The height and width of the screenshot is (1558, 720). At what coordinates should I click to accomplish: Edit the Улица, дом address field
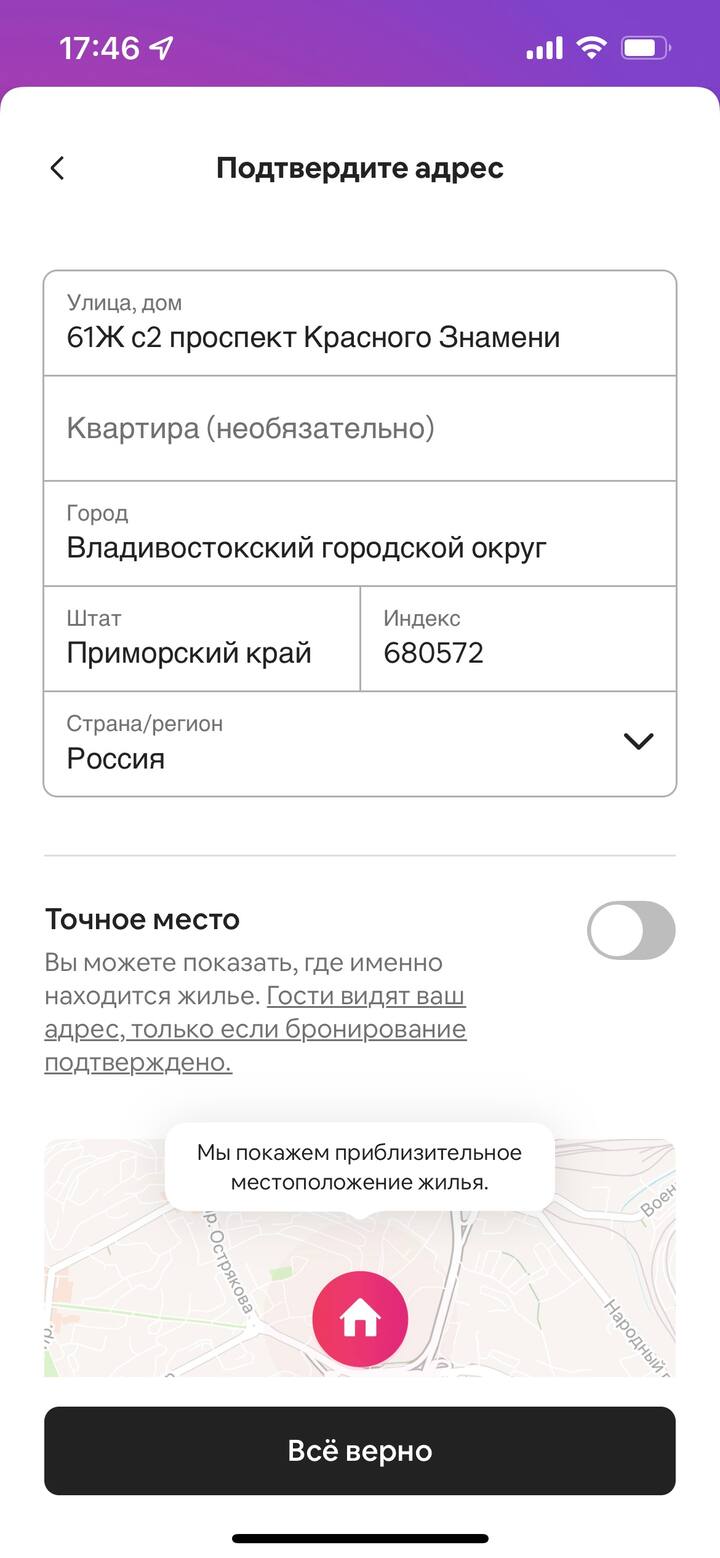coord(360,324)
